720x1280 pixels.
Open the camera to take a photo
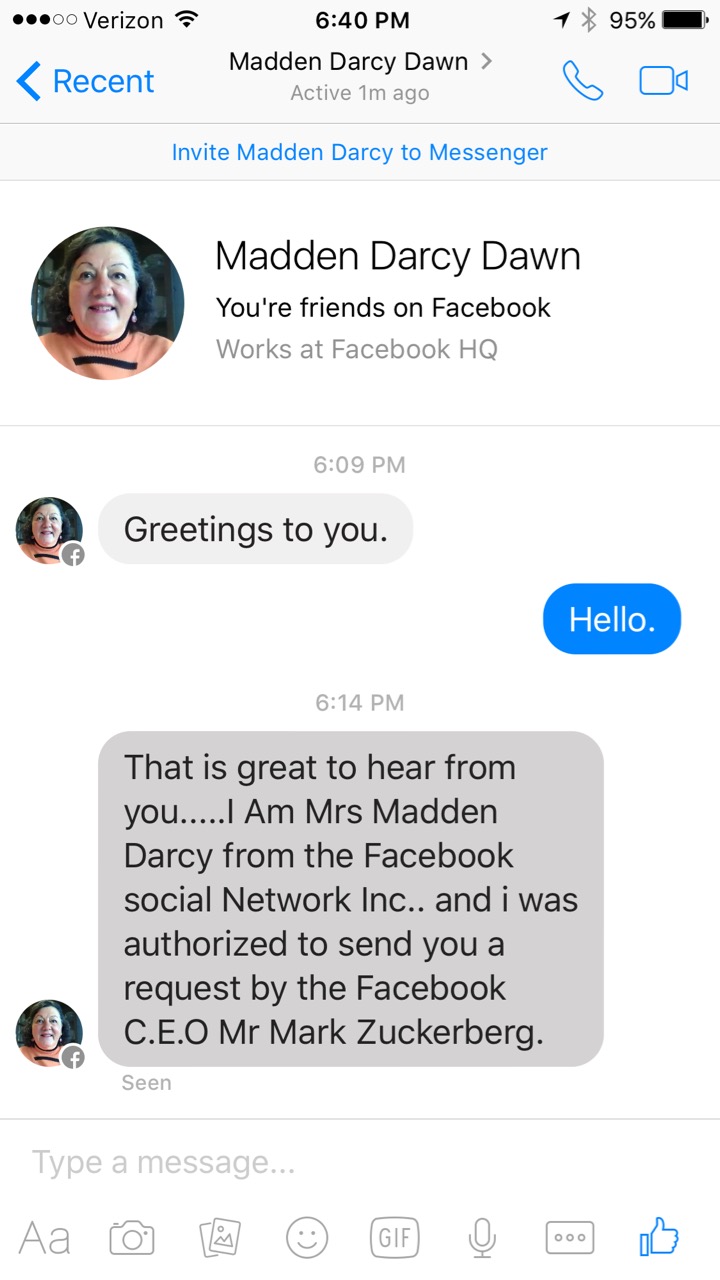(x=131, y=1239)
